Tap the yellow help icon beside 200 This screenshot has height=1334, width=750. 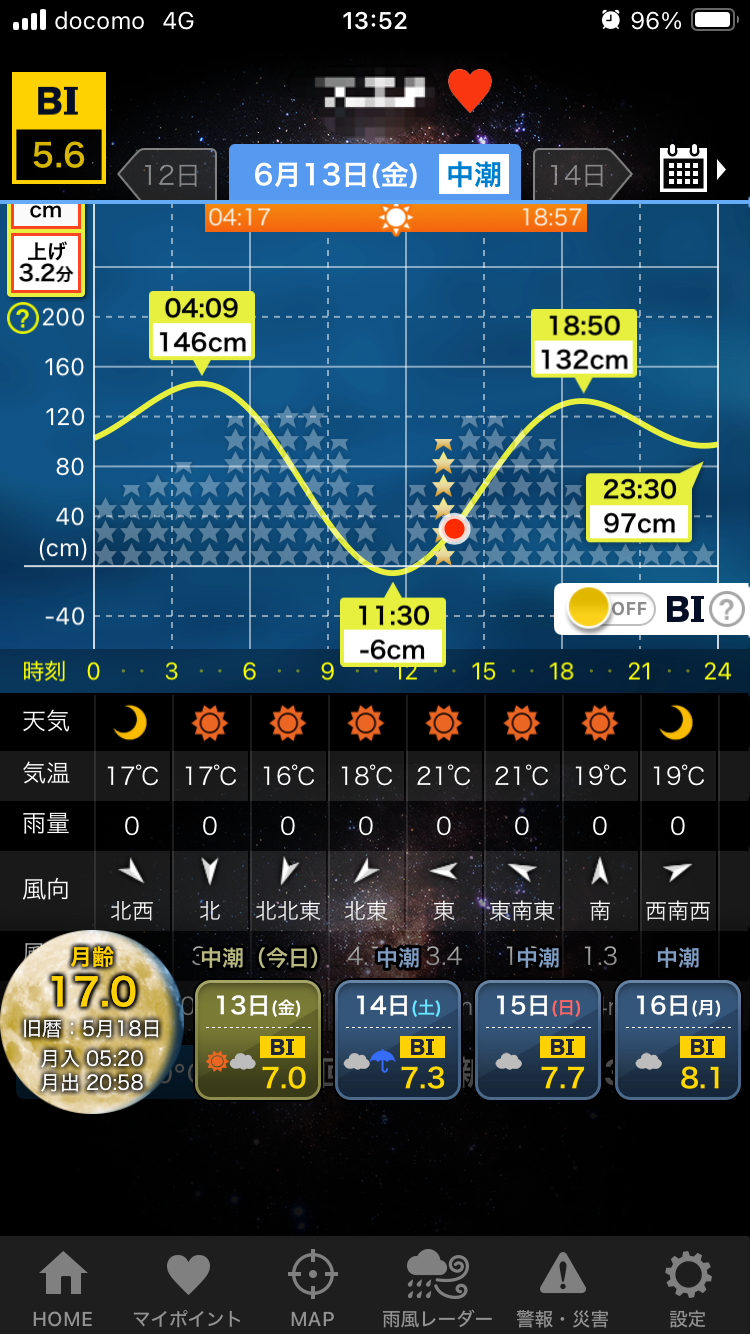(x=22, y=318)
